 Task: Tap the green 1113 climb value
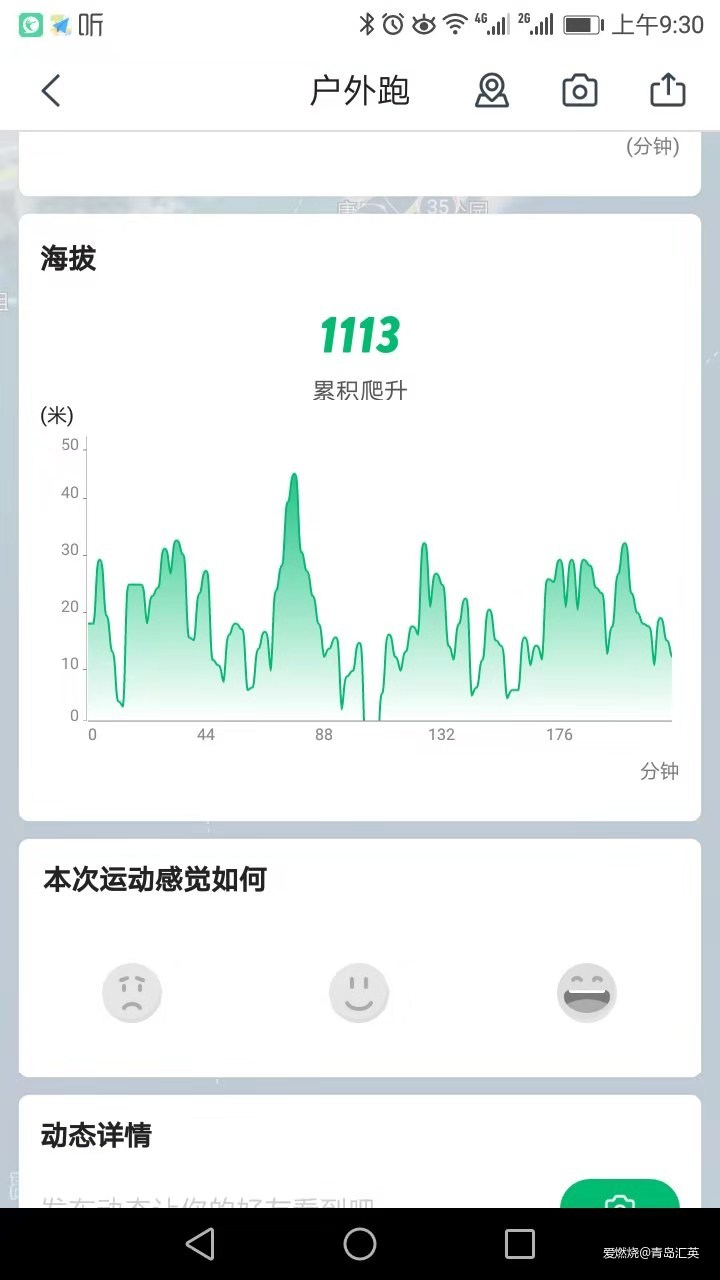[360, 336]
